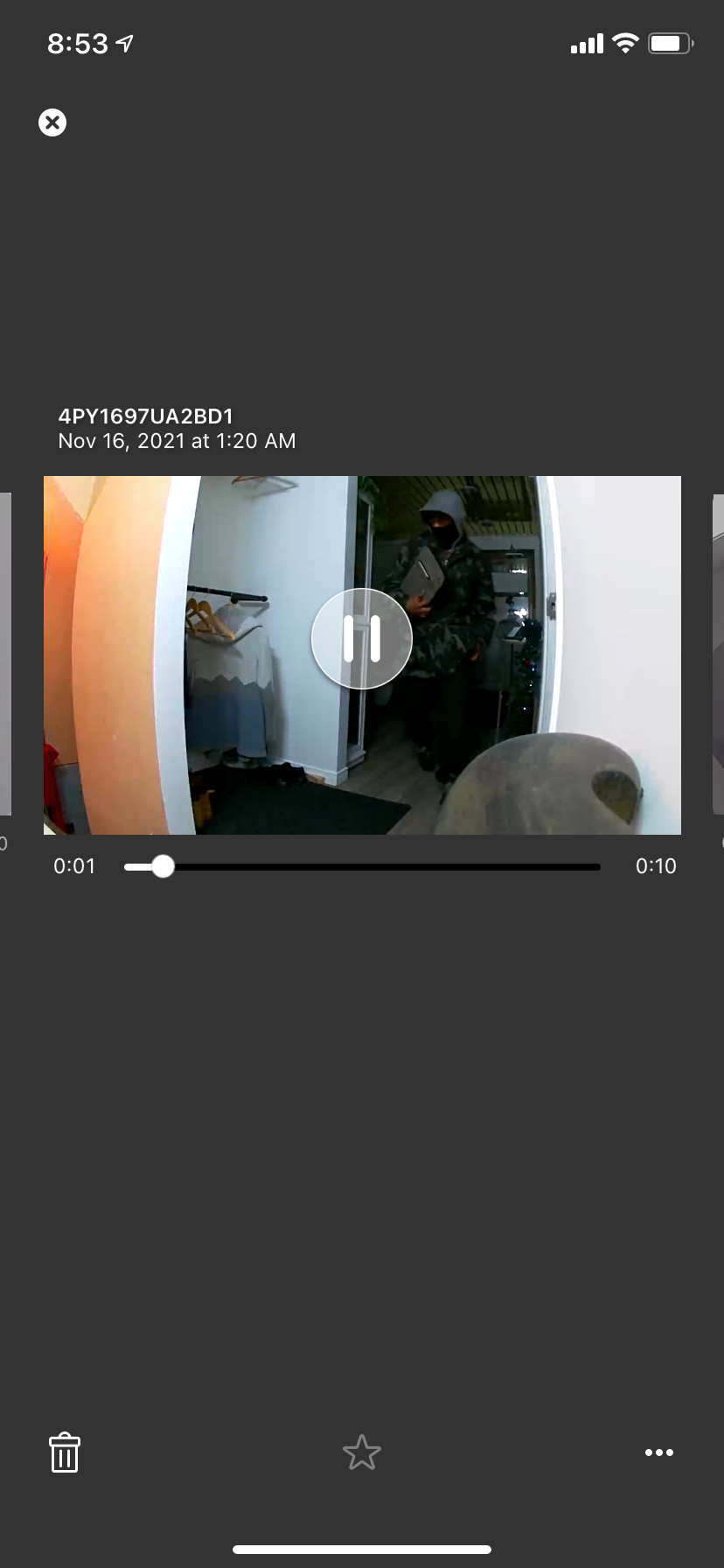
Task: Open the more options menu
Action: tap(659, 1452)
